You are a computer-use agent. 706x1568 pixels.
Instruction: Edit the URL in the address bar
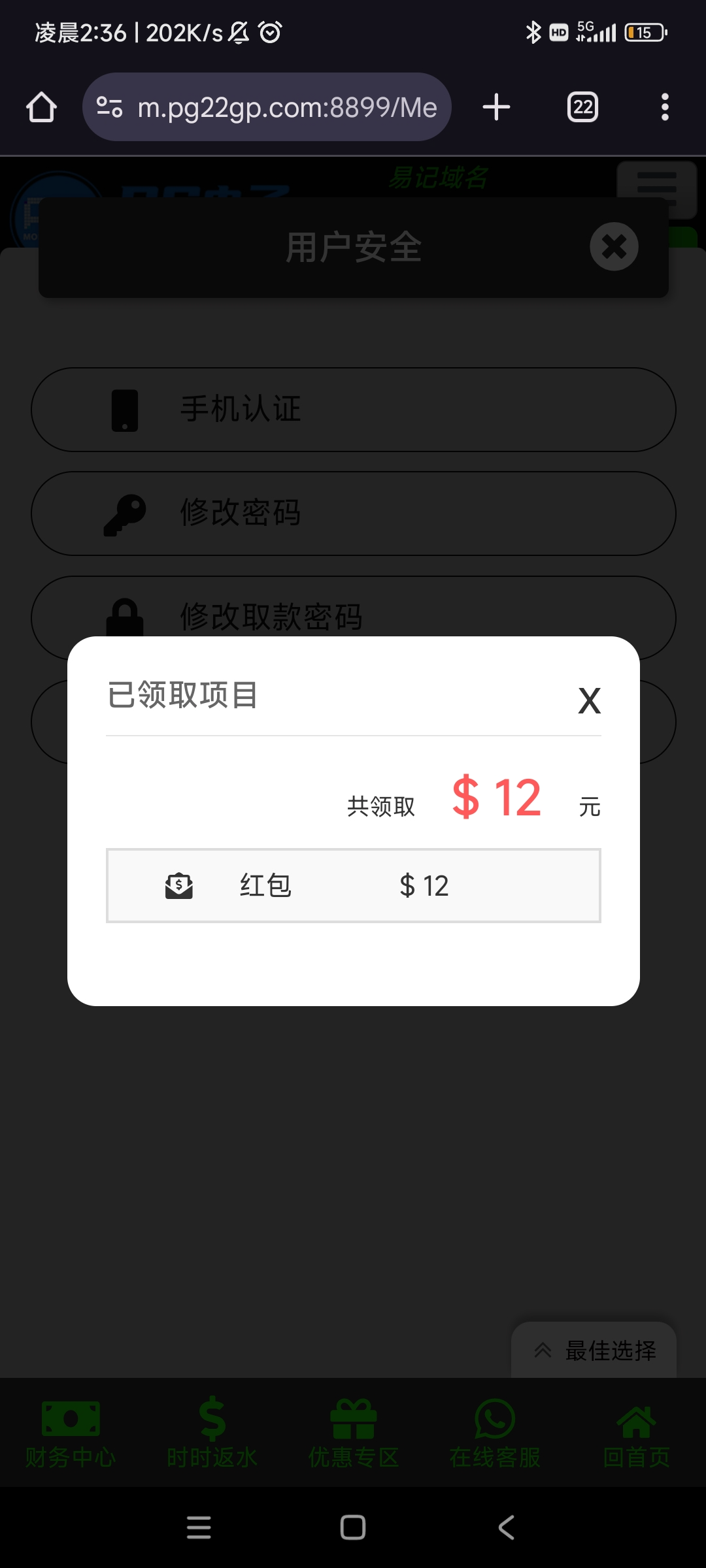[288, 106]
